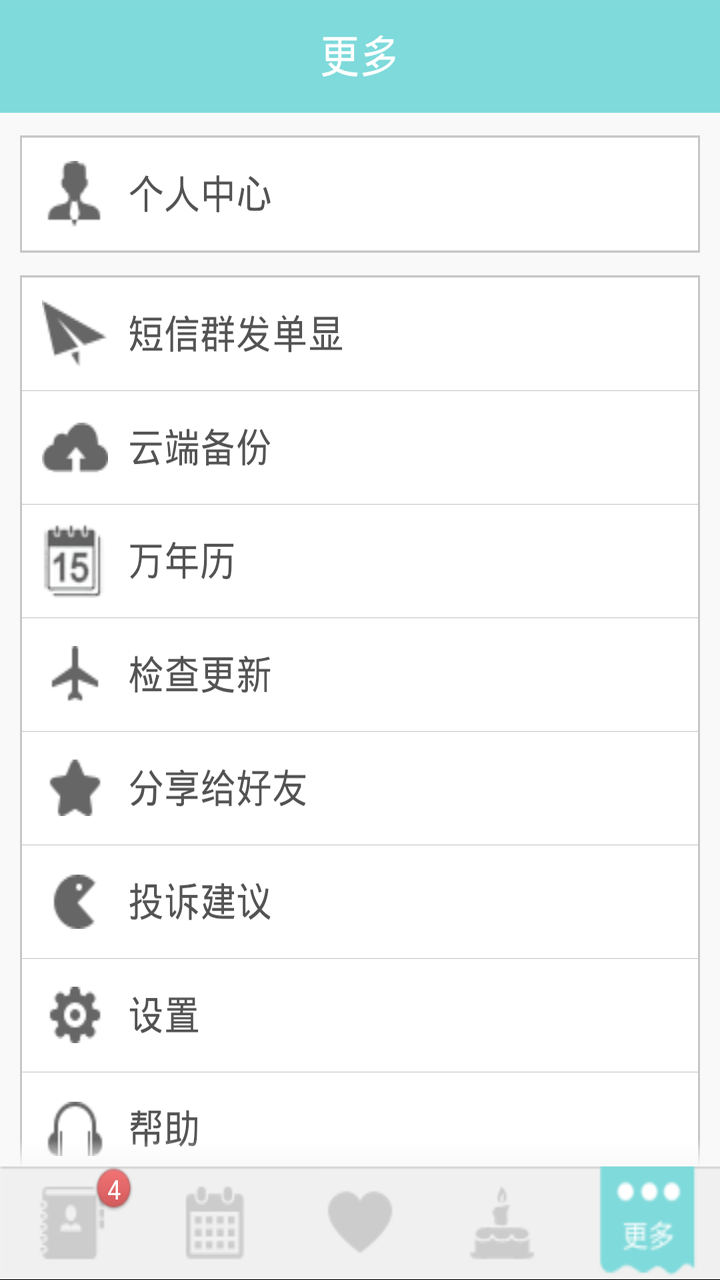Tap 检查更新 to check for updates
The height and width of the screenshot is (1280, 720).
pyautogui.click(x=360, y=676)
